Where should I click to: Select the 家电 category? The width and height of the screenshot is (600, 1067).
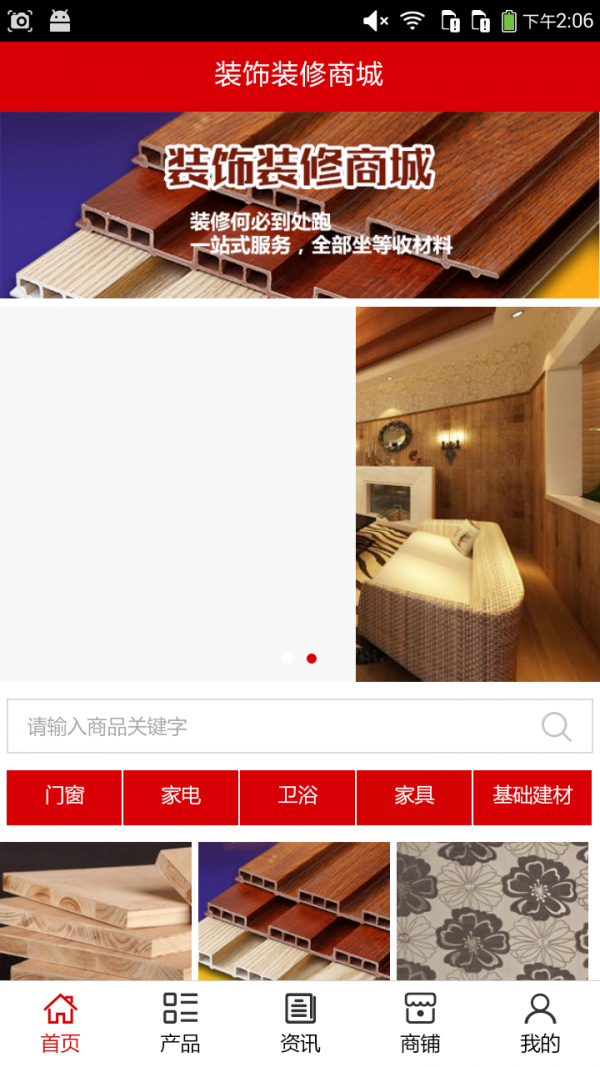tap(181, 797)
